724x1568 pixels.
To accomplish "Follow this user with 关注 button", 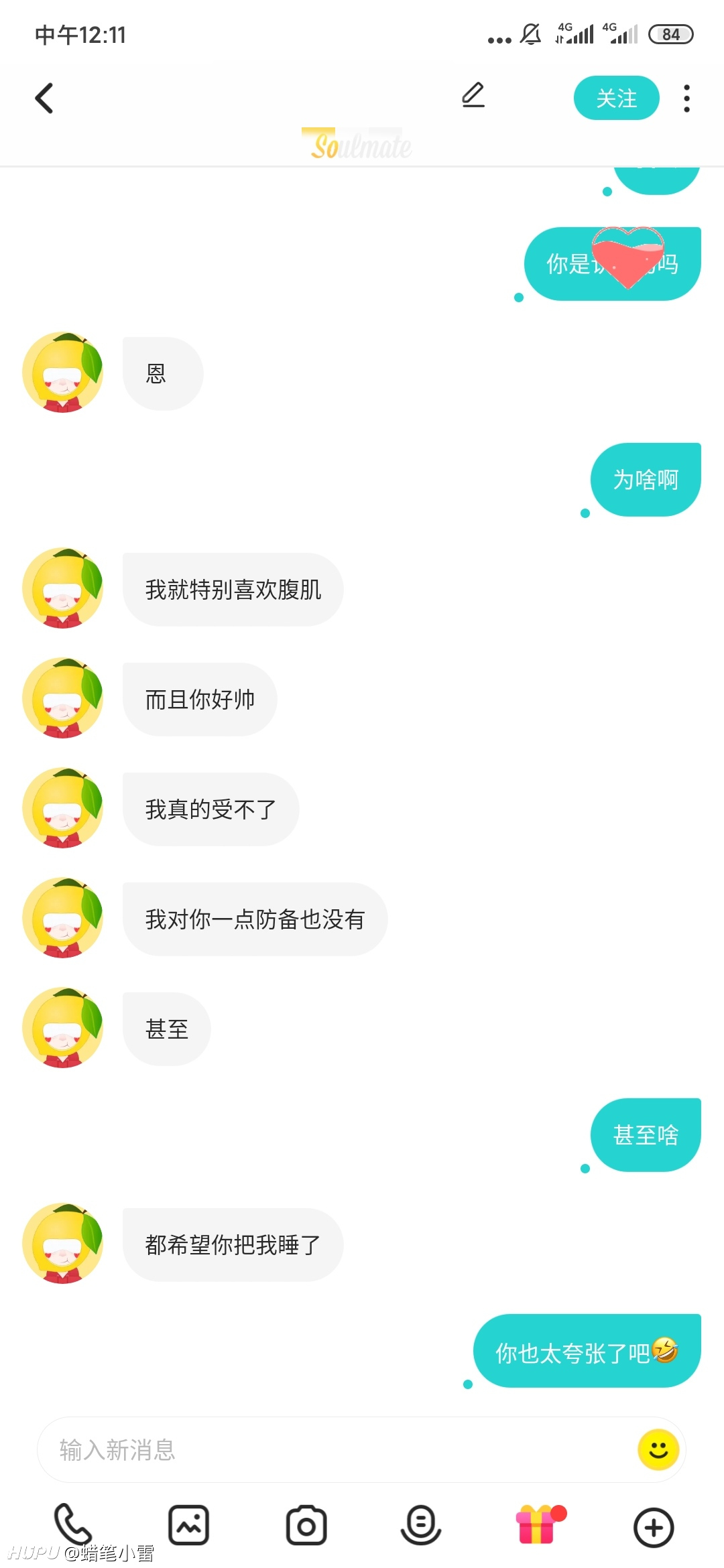I will (616, 99).
